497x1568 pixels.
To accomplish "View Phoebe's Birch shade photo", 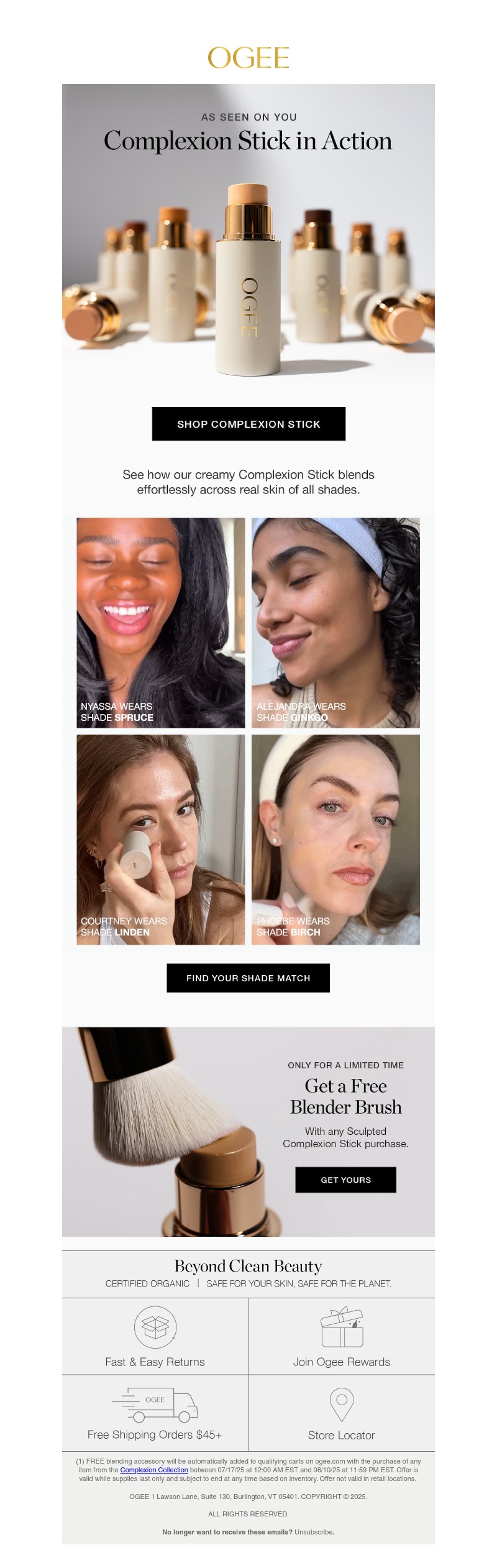I will (335, 839).
